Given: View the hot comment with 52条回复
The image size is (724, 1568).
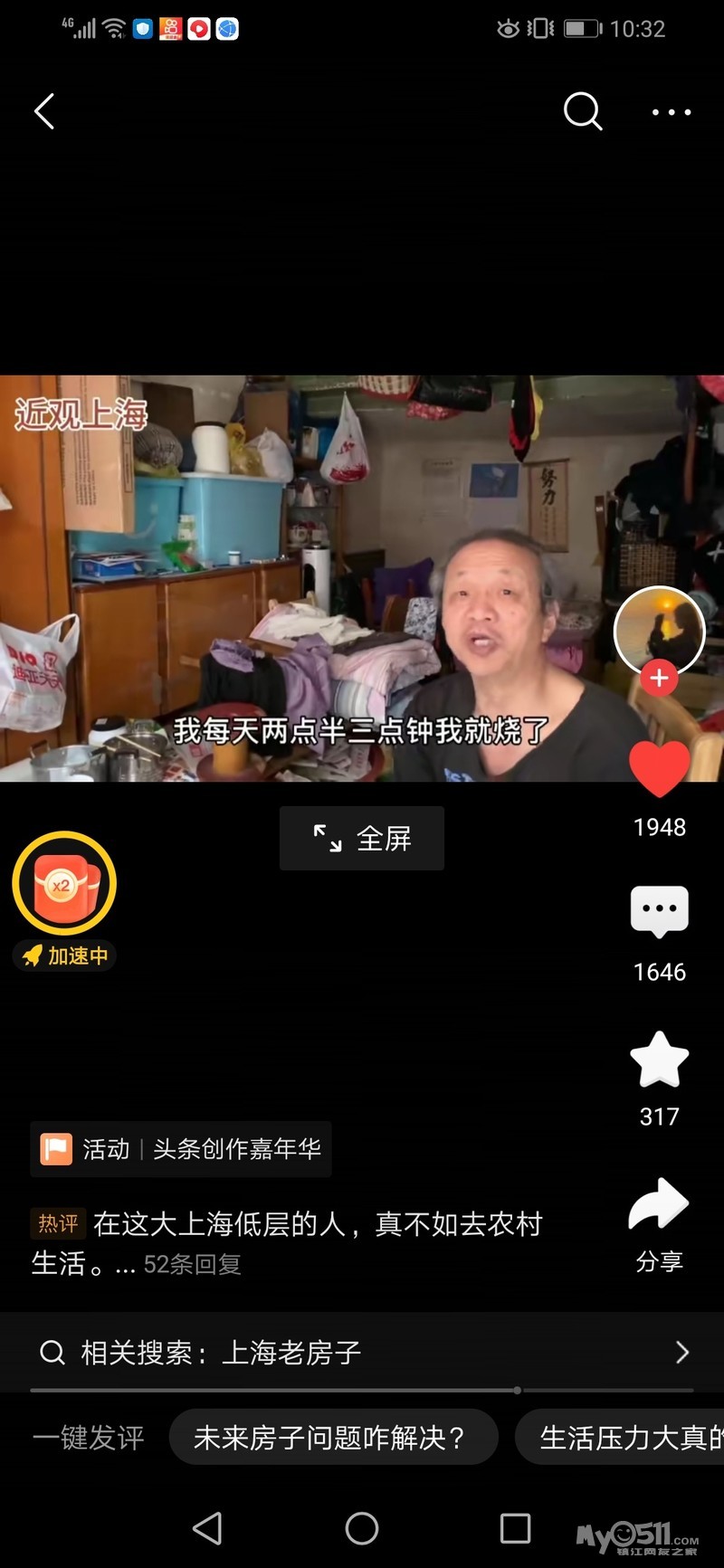Looking at the screenshot, I should tap(286, 1243).
